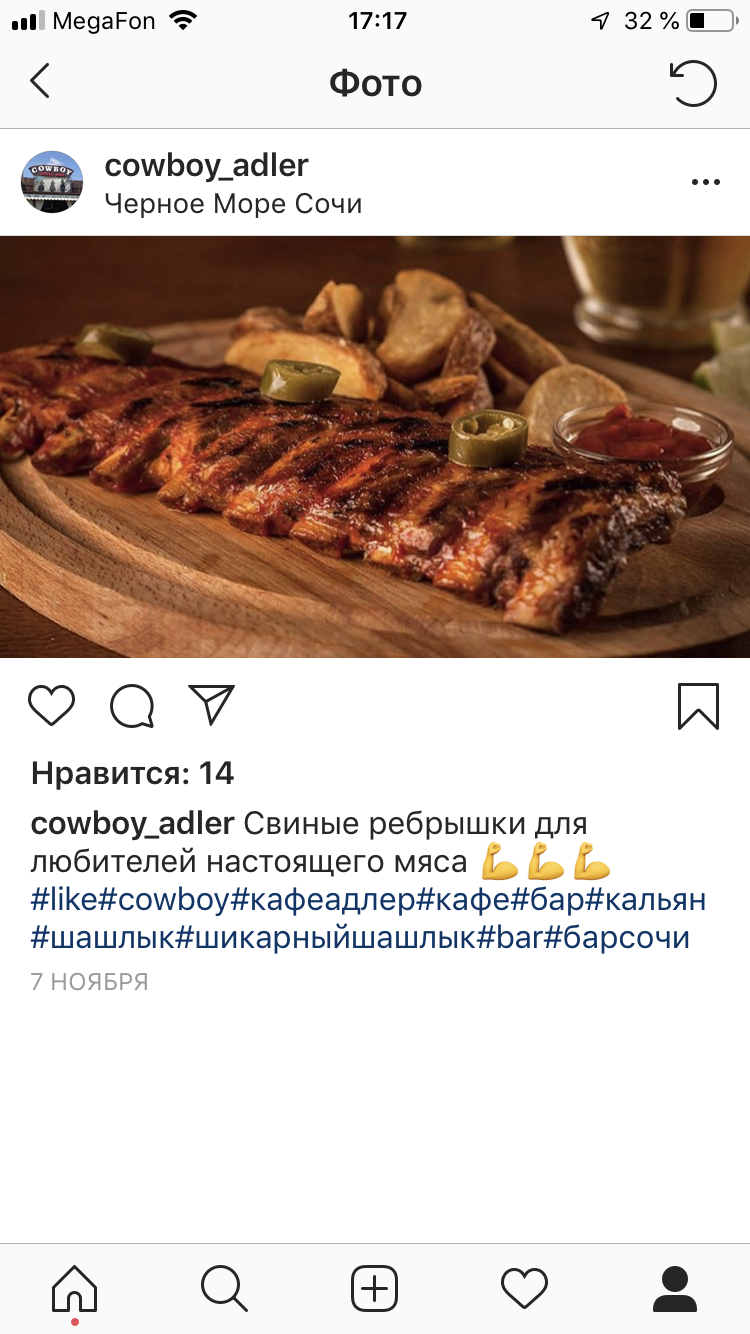Create a new post with plus tab
The width and height of the screenshot is (750, 1334).
374,1288
